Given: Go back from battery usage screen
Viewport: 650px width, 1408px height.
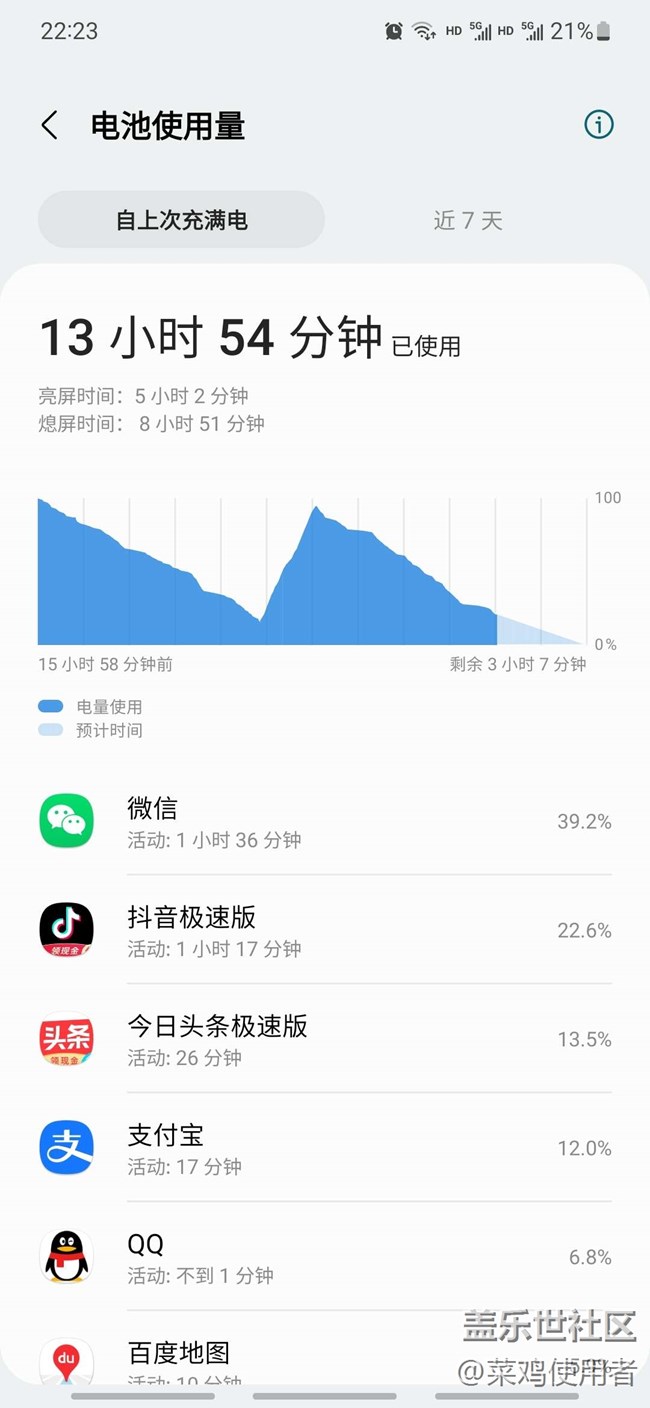Looking at the screenshot, I should pyautogui.click(x=50, y=126).
